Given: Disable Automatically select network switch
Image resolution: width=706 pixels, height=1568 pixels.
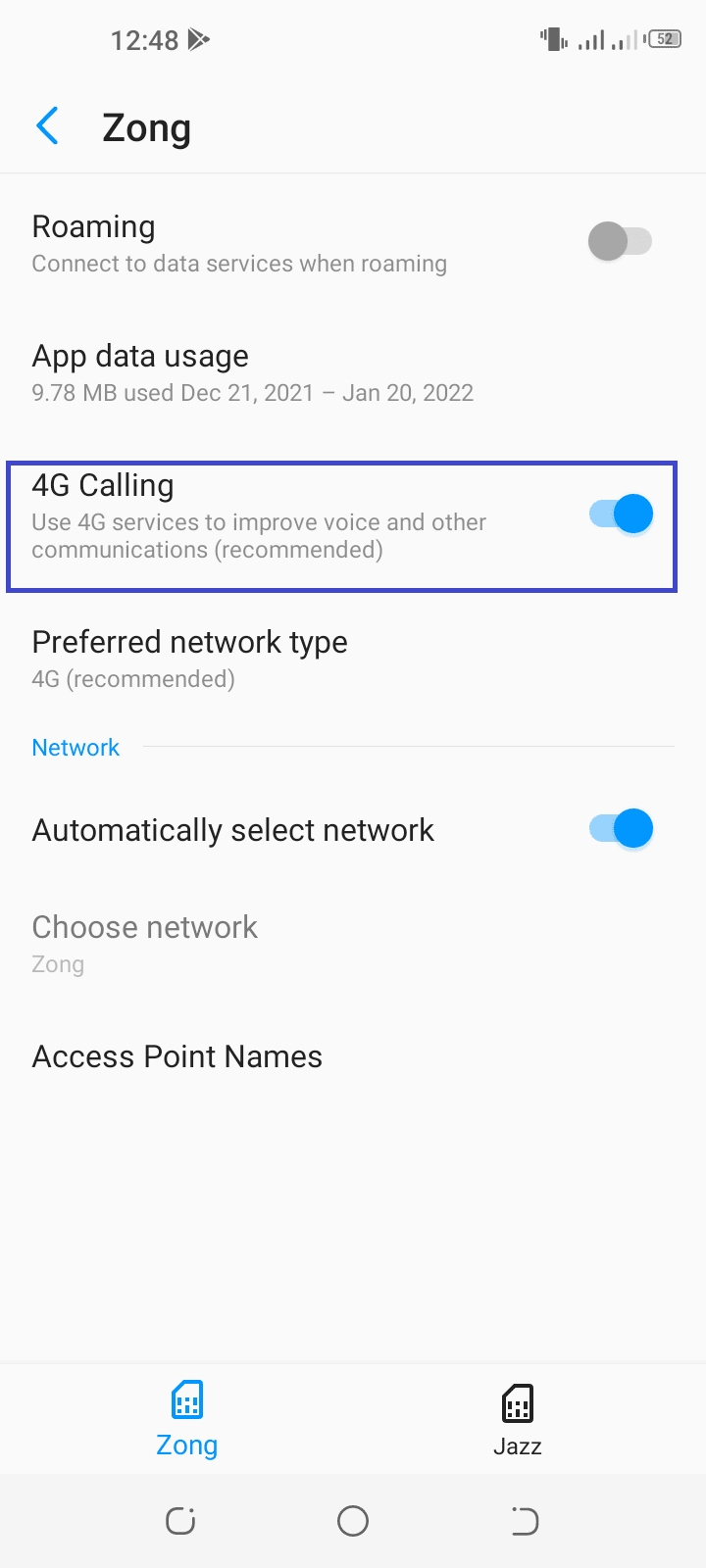Looking at the screenshot, I should click(x=621, y=829).
